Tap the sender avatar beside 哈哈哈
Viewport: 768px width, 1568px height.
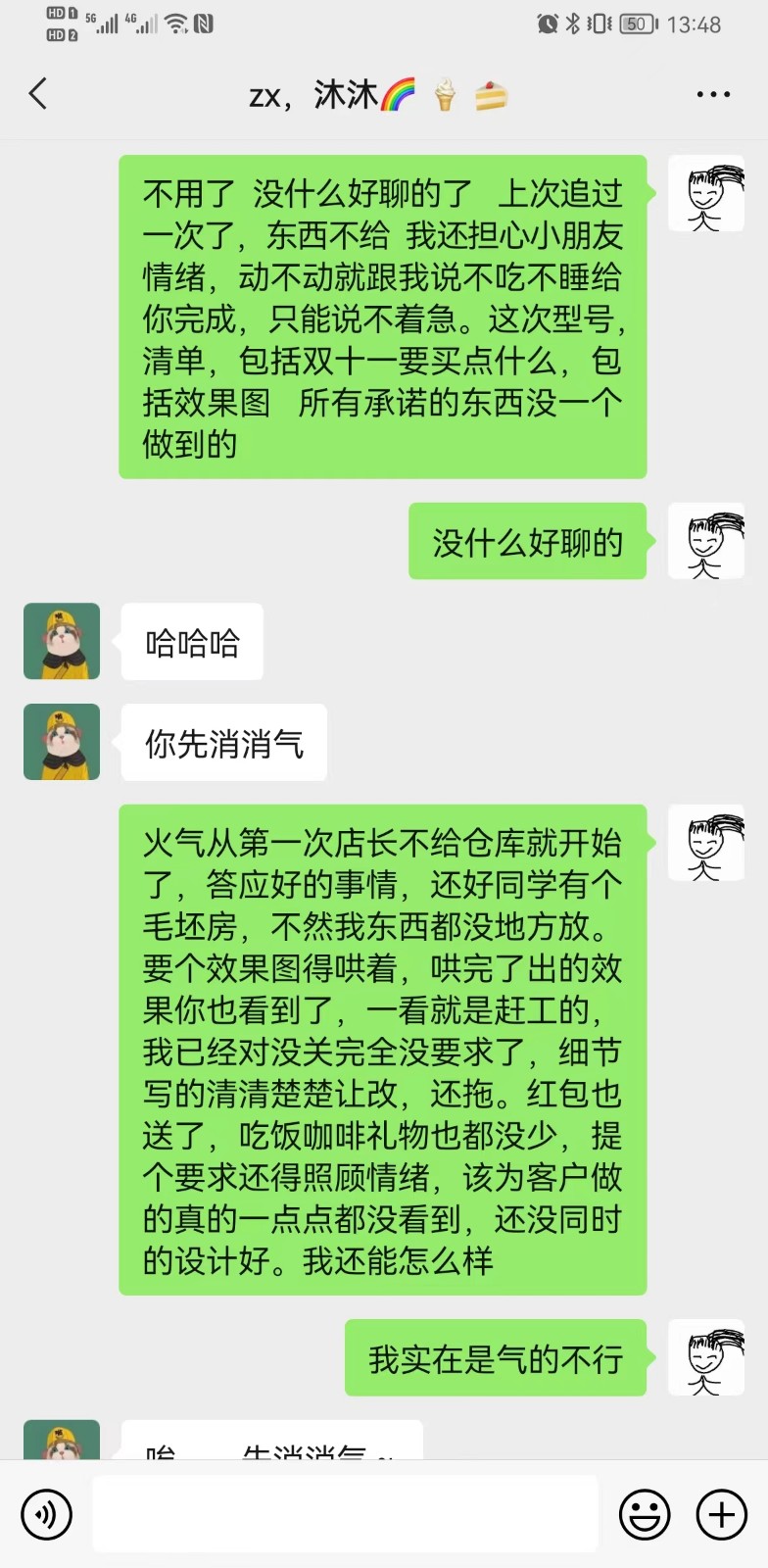point(62,642)
